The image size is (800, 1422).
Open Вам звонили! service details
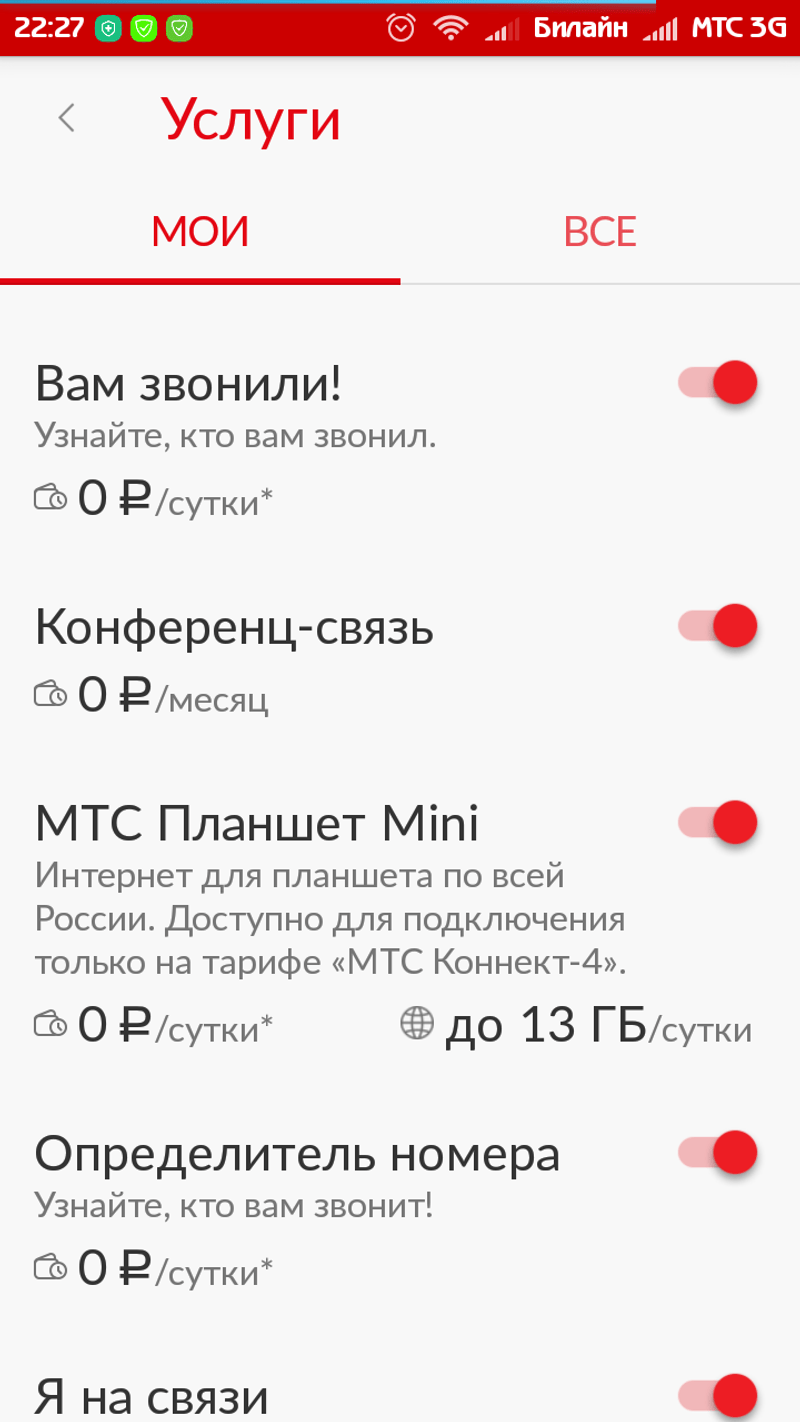click(190, 385)
